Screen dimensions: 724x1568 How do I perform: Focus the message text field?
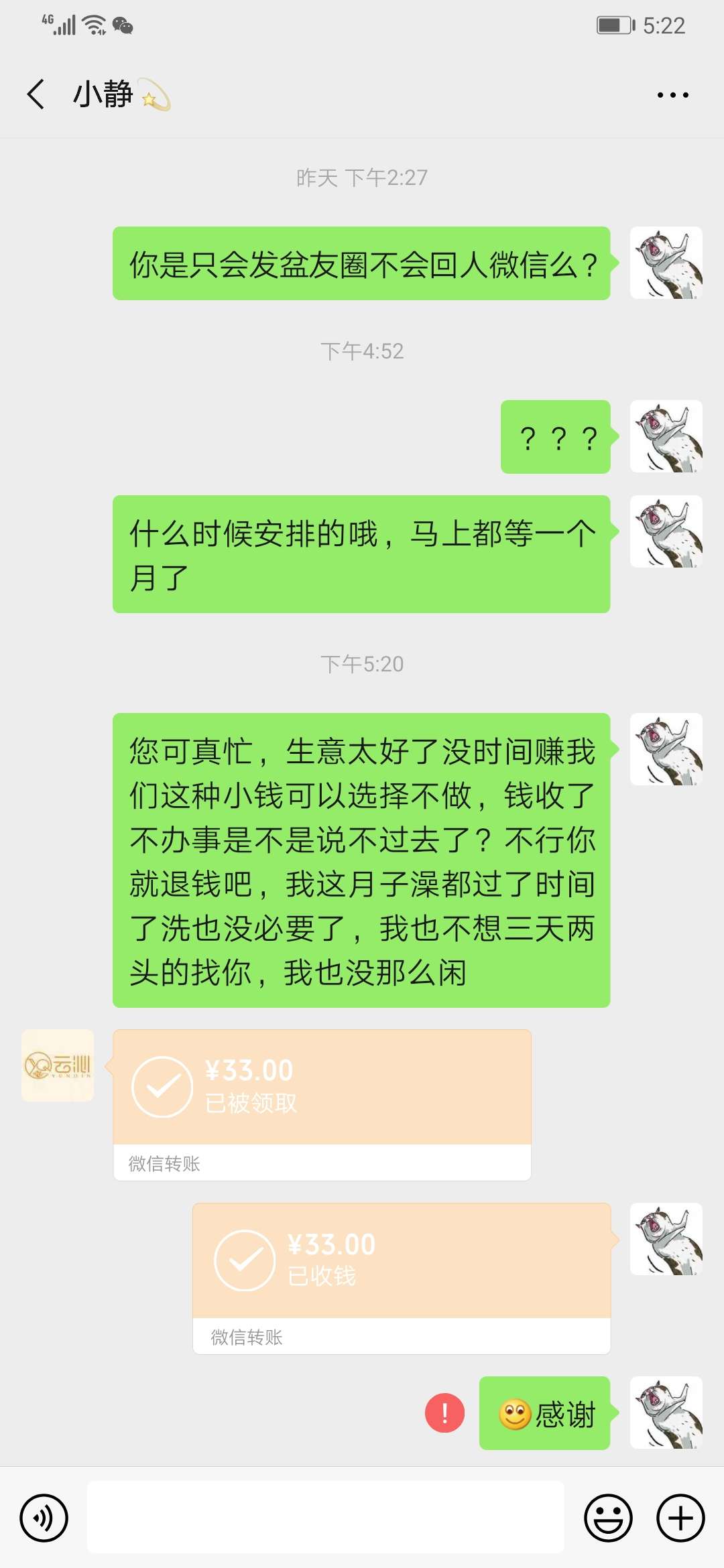[325, 1517]
